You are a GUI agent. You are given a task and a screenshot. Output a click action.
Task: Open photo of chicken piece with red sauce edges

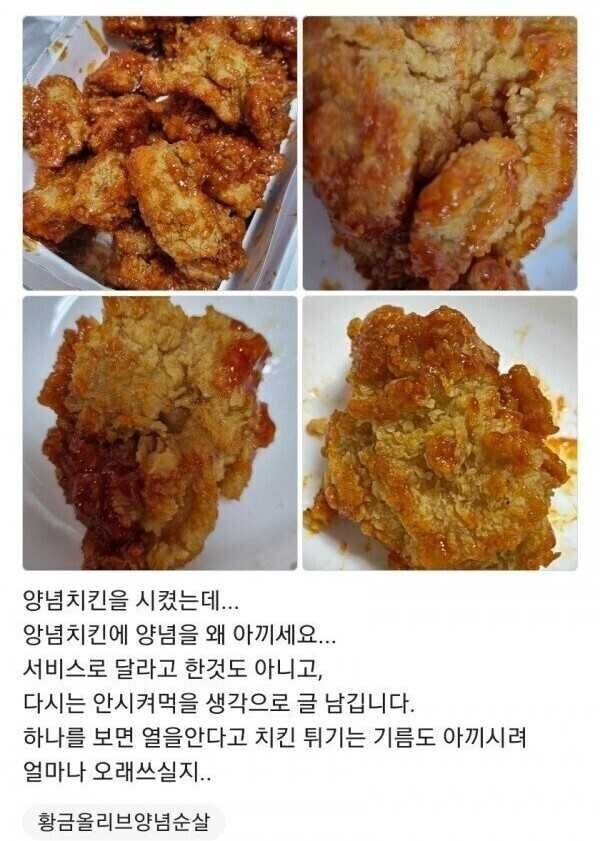(x=159, y=432)
